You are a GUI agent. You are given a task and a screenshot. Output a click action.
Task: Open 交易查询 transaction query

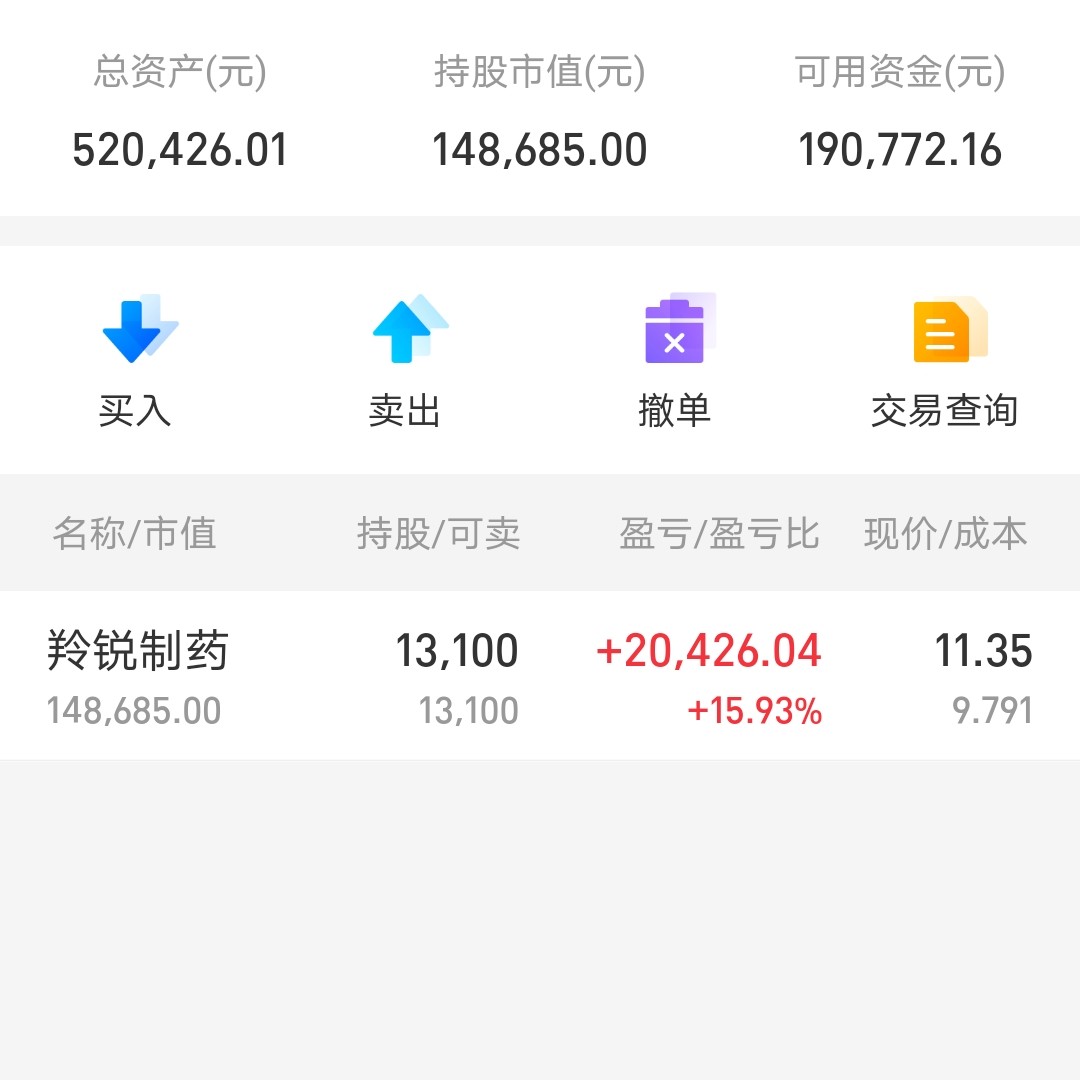click(945, 360)
